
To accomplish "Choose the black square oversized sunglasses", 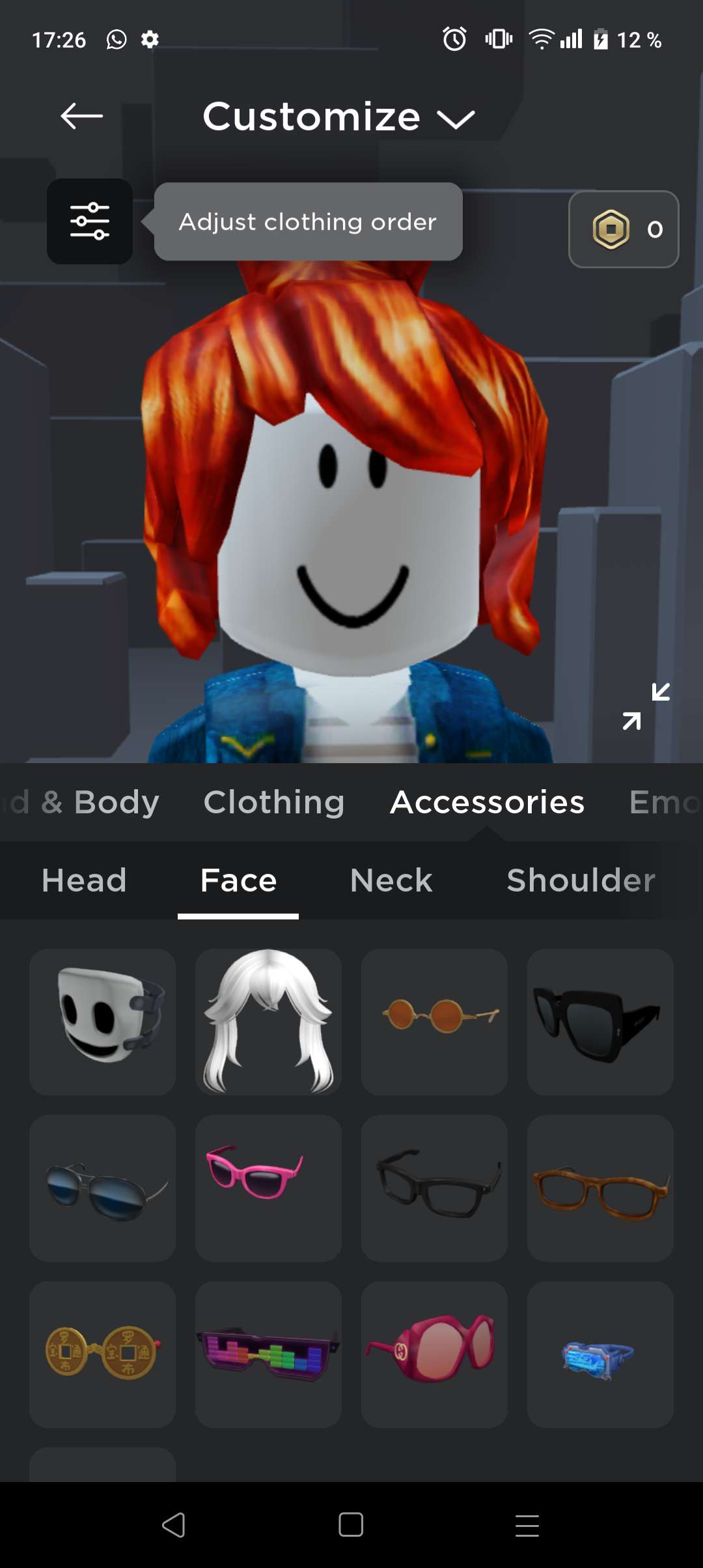I will coord(600,1022).
